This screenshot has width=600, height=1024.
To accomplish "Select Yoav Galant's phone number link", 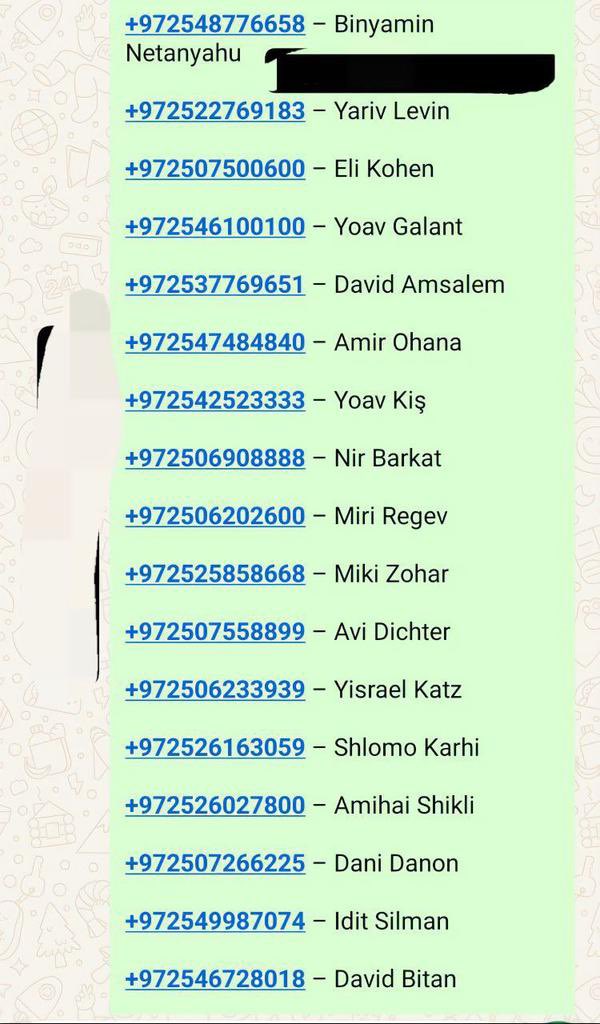I will coord(215,227).
